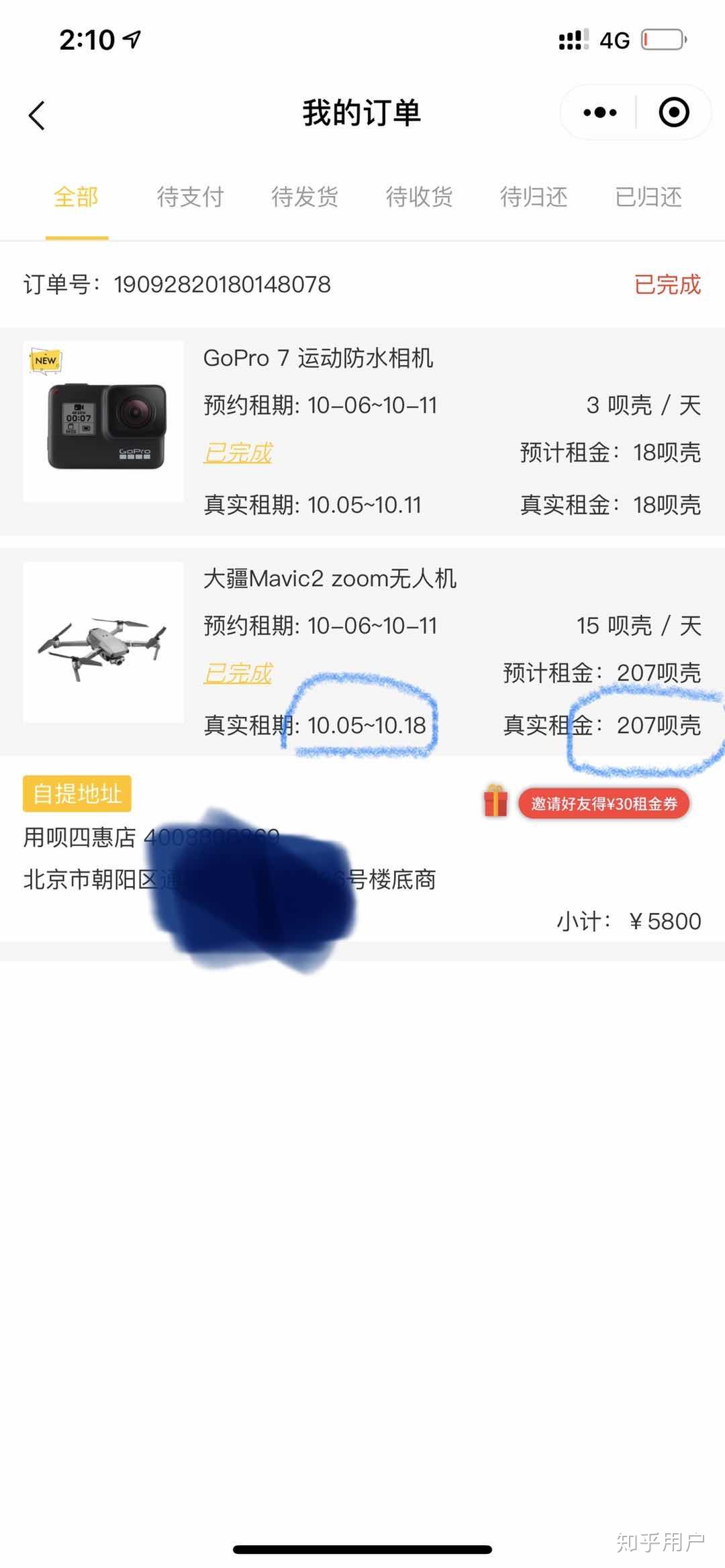The image size is (725, 1568).
Task: Select the 待收货 tab
Action: (x=419, y=197)
